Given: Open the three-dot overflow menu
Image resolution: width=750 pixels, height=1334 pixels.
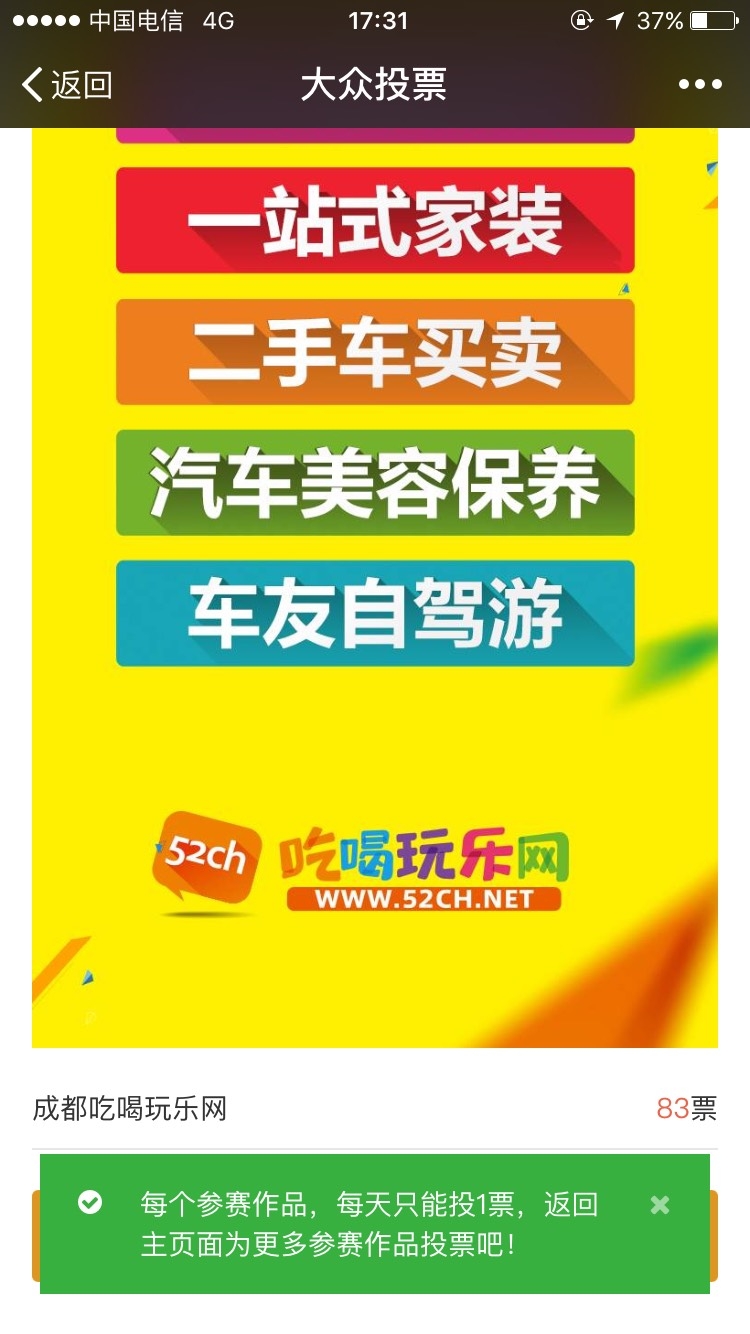Looking at the screenshot, I should point(700,85).
